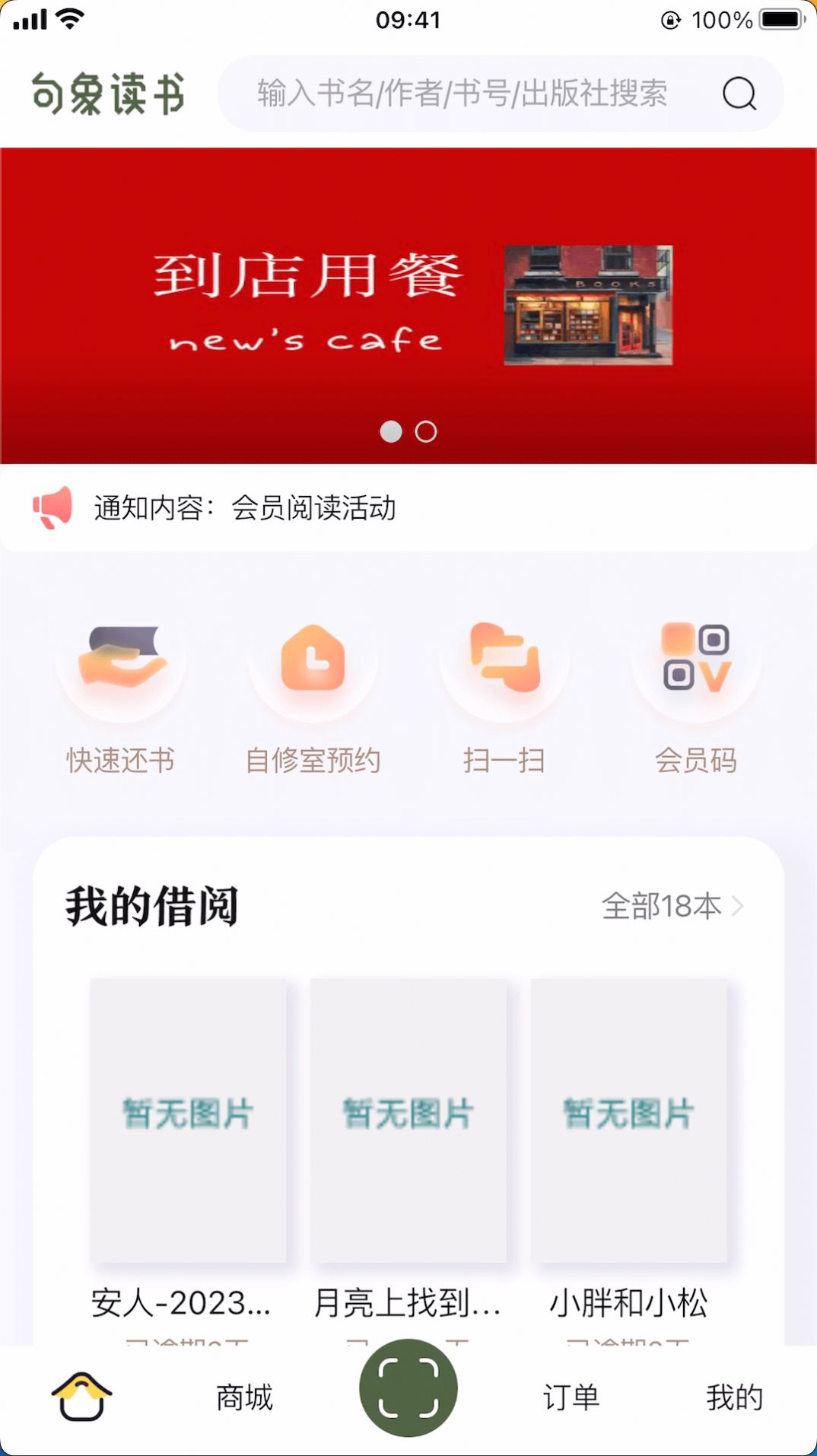Tap the notification 会员阅读活动 to see details

[314, 507]
